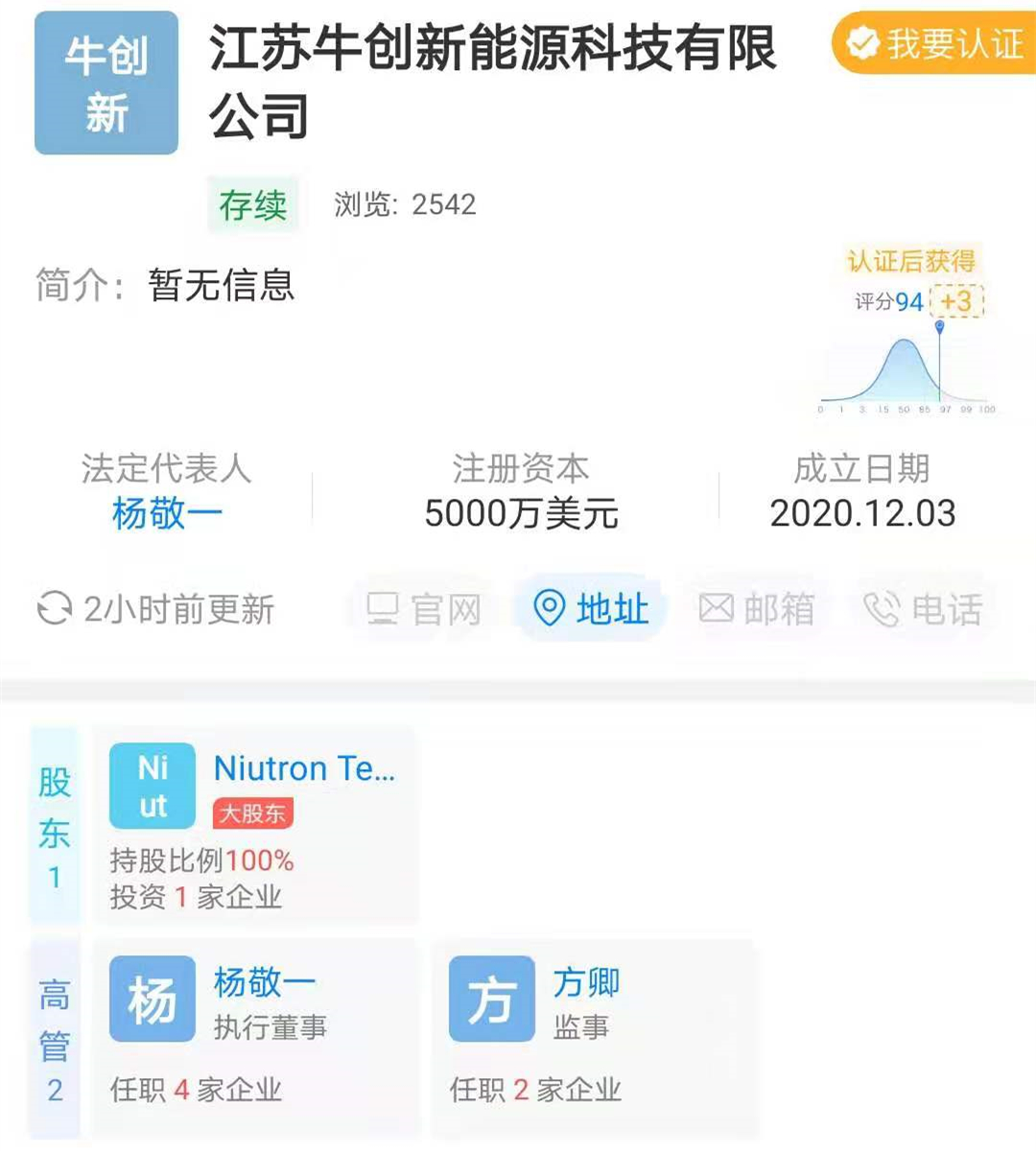Open the 官网 website button
This screenshot has width=1036, height=1151.
click(424, 609)
